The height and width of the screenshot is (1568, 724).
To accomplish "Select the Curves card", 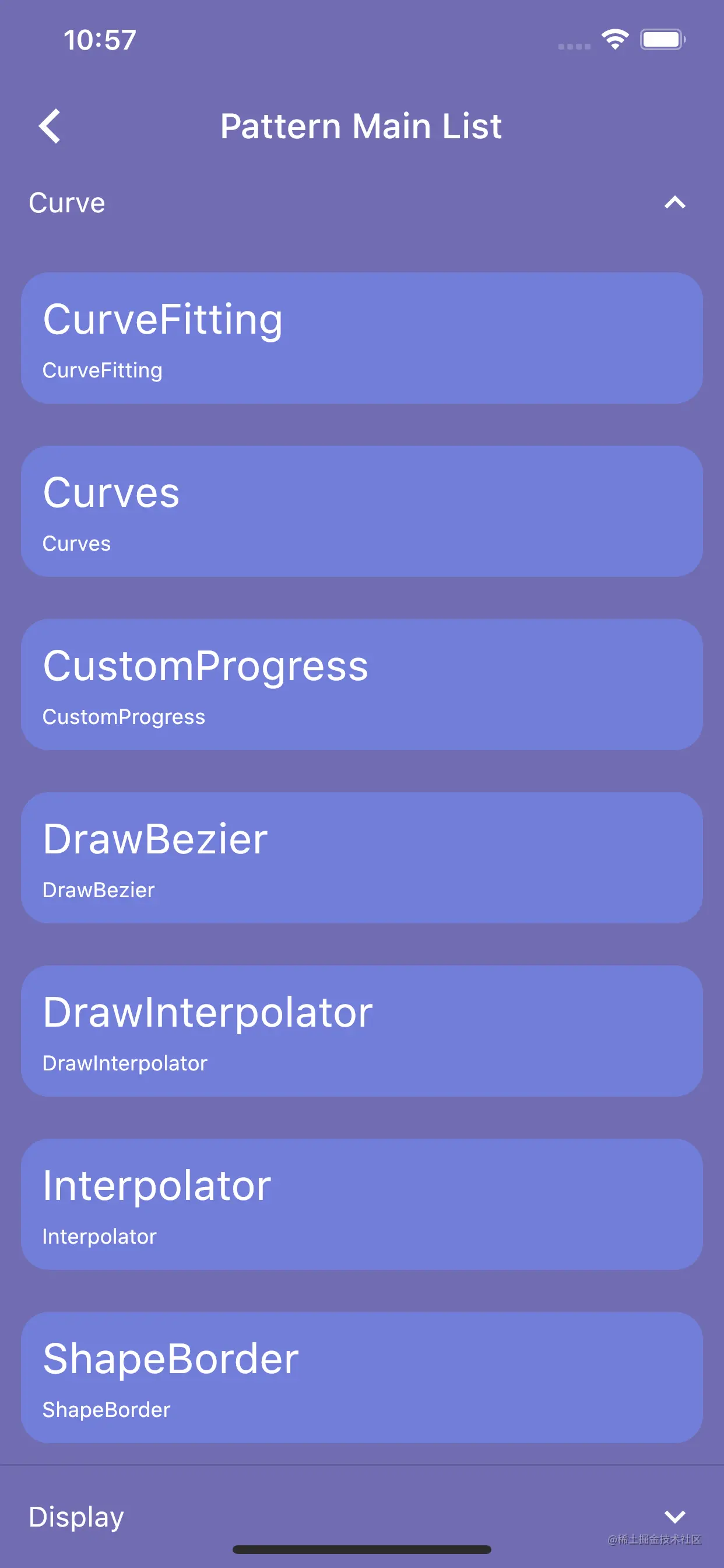I will (x=361, y=512).
